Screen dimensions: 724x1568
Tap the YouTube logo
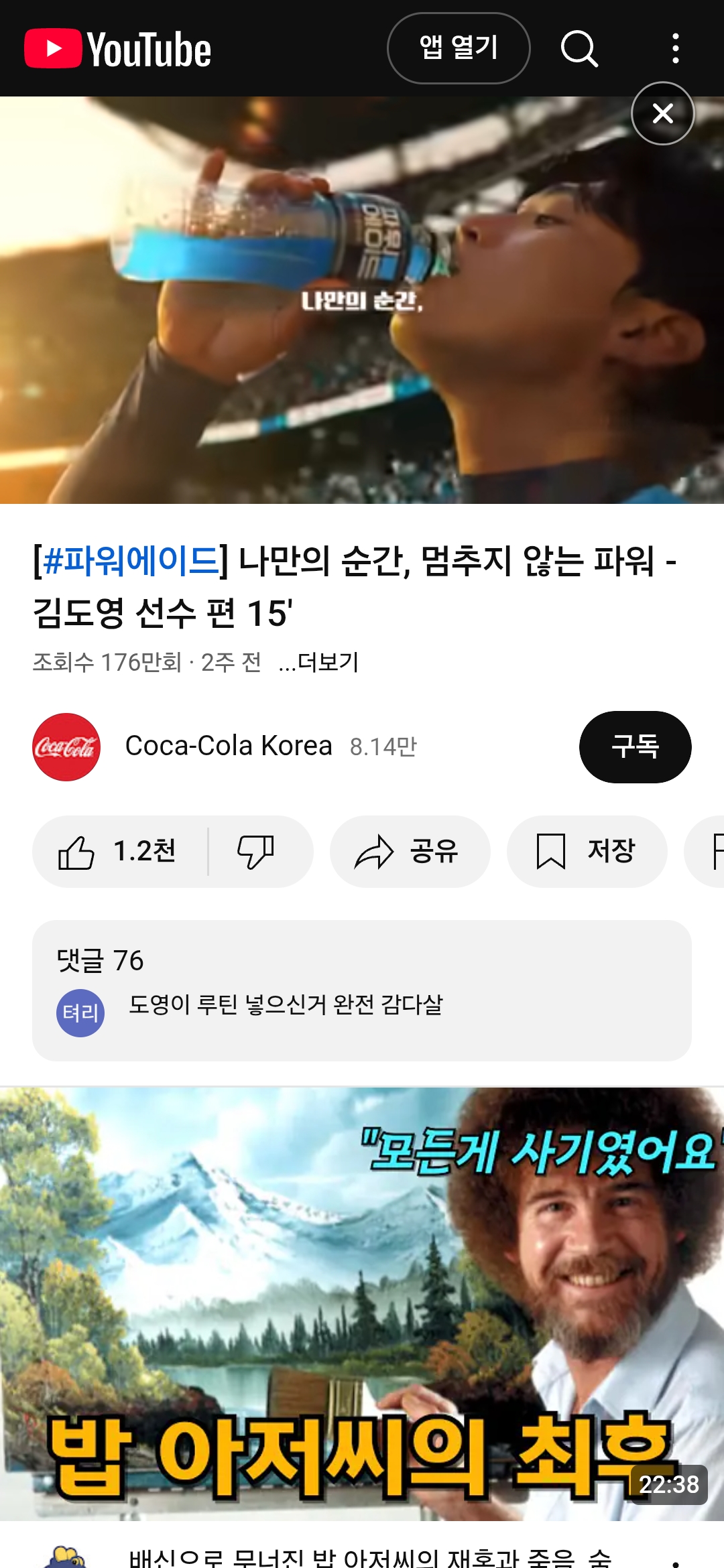[118, 49]
